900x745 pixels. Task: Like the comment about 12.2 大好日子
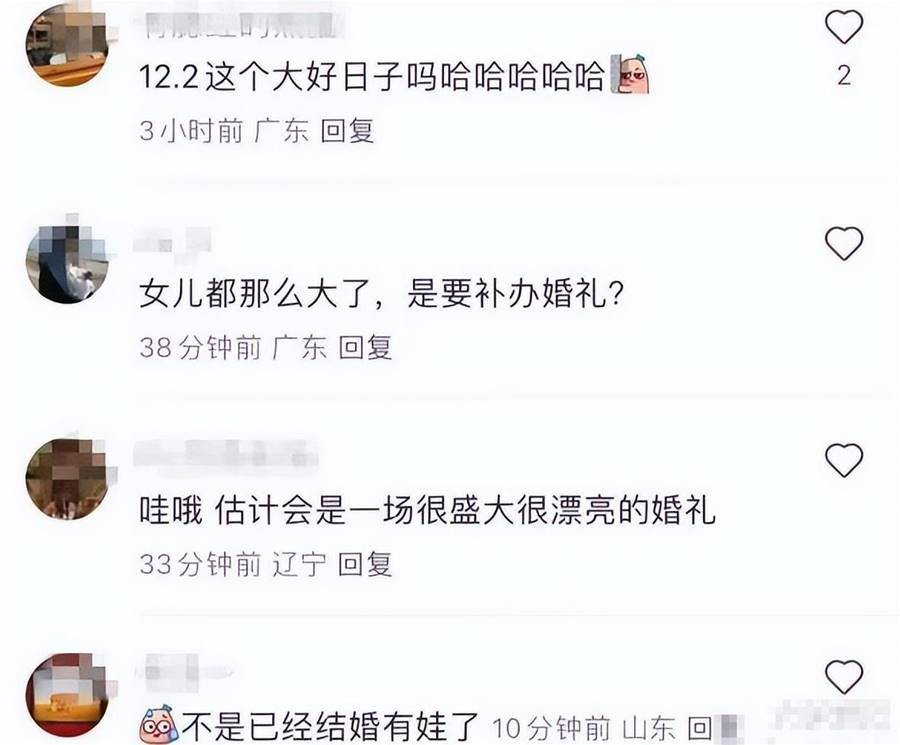(x=843, y=27)
